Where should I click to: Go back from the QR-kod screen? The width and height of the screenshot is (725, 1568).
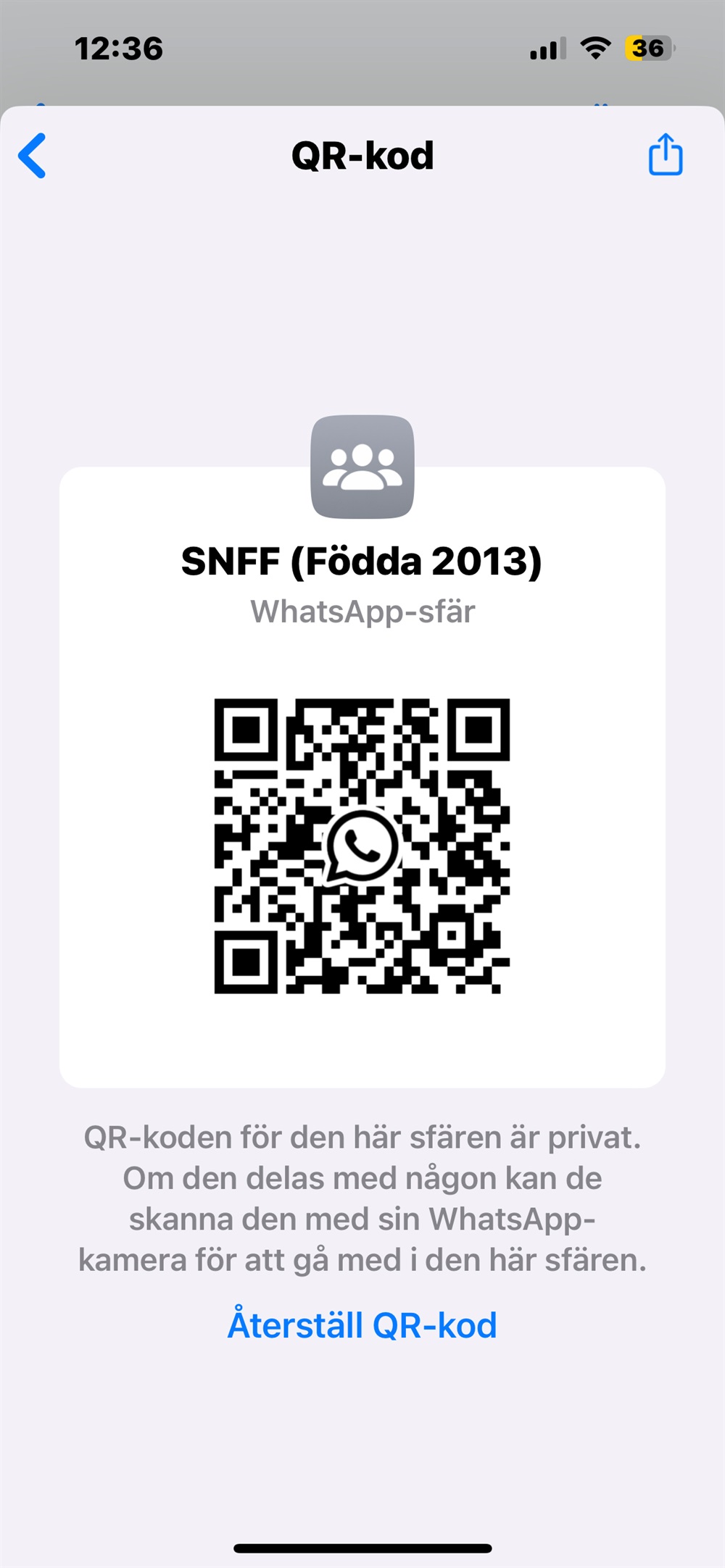coord(33,156)
